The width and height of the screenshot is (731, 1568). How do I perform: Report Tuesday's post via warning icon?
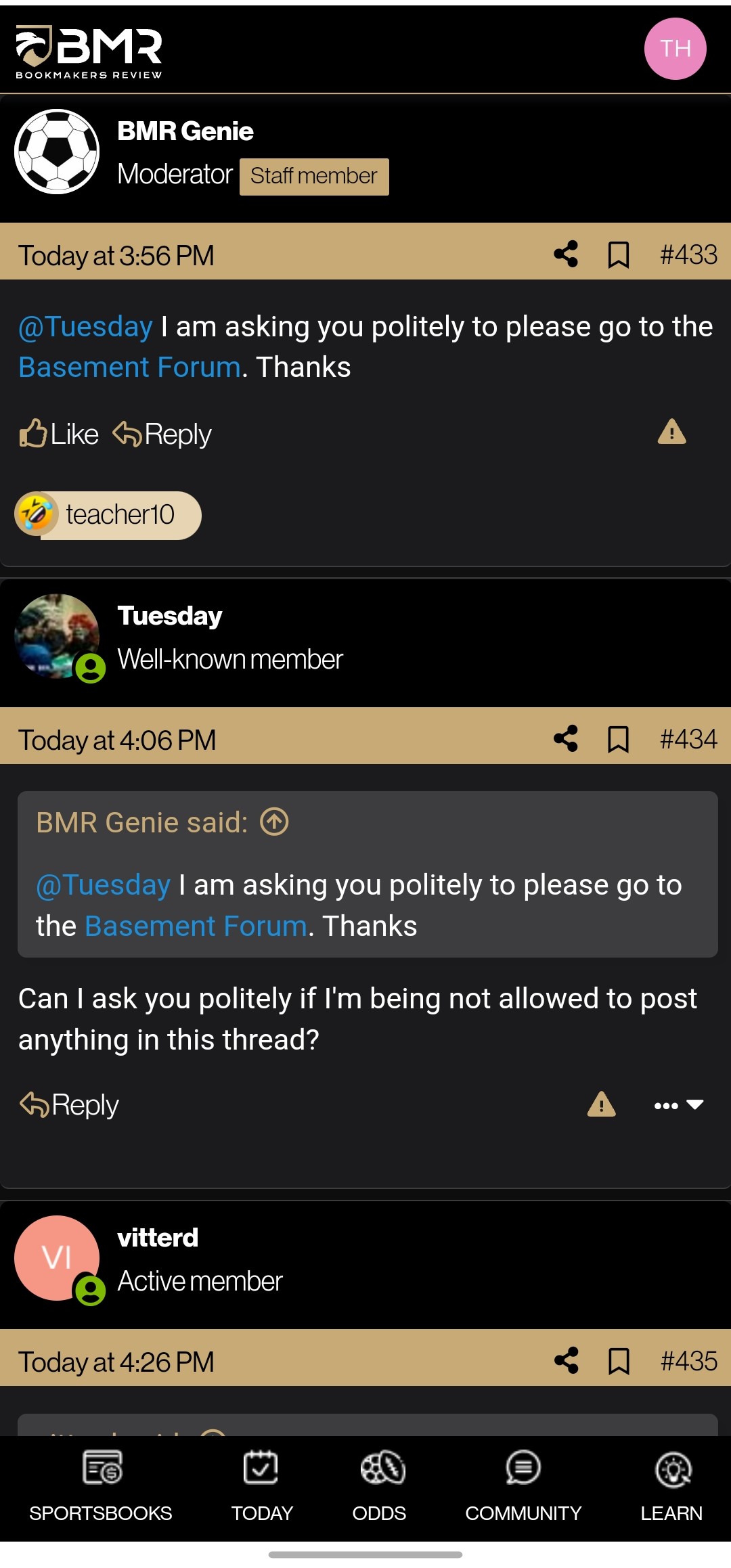[x=601, y=1104]
